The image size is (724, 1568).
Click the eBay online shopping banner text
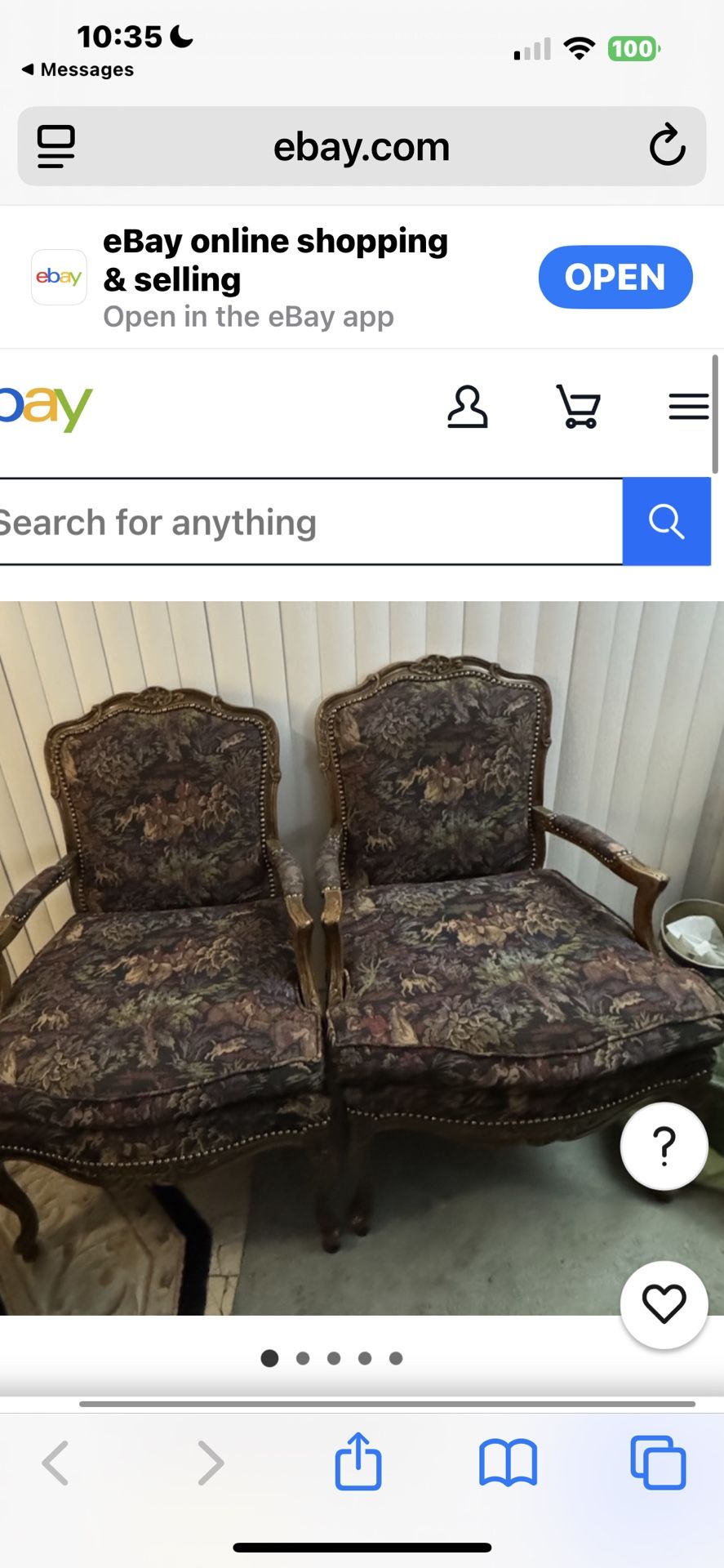click(x=276, y=260)
